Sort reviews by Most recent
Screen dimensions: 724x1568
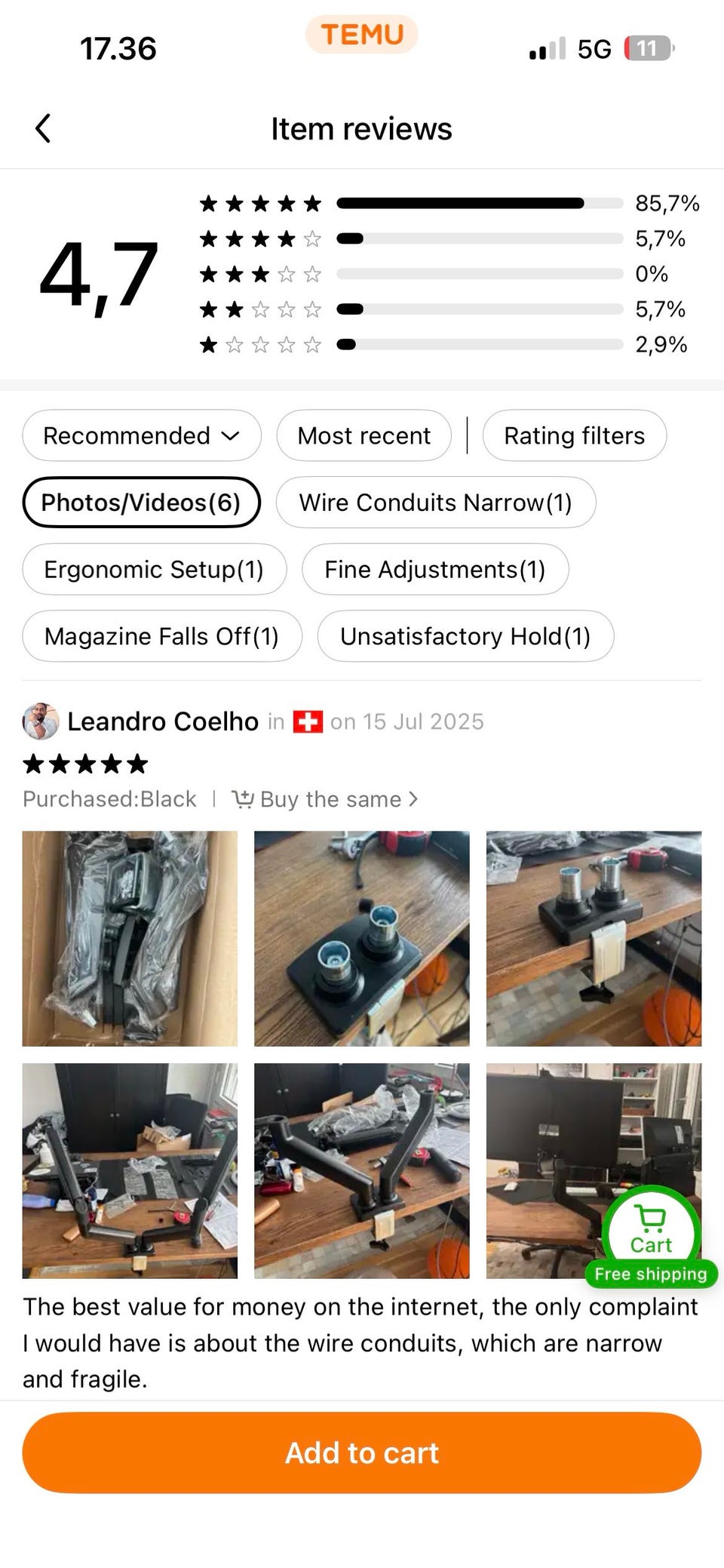click(x=364, y=435)
